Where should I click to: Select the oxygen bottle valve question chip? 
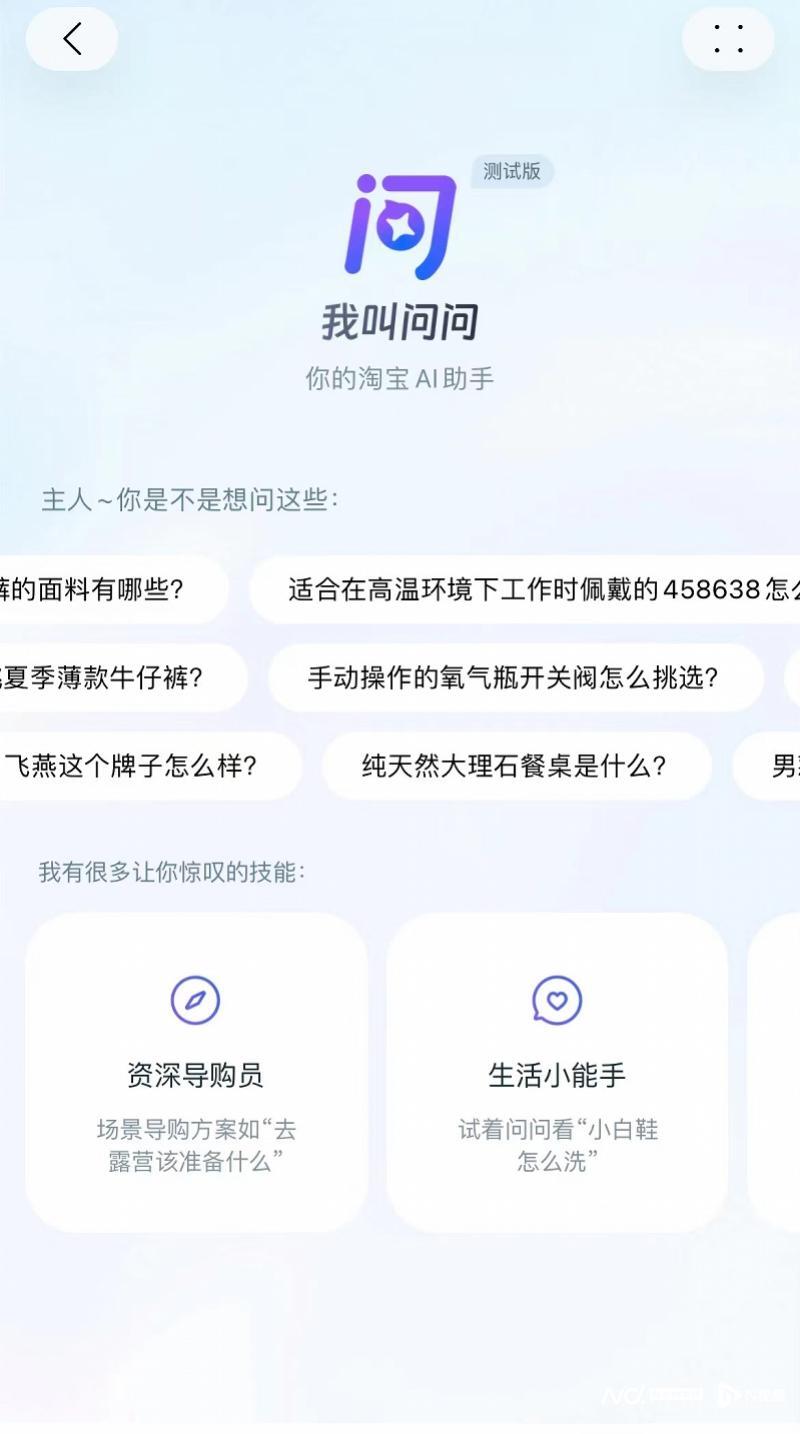click(x=514, y=678)
